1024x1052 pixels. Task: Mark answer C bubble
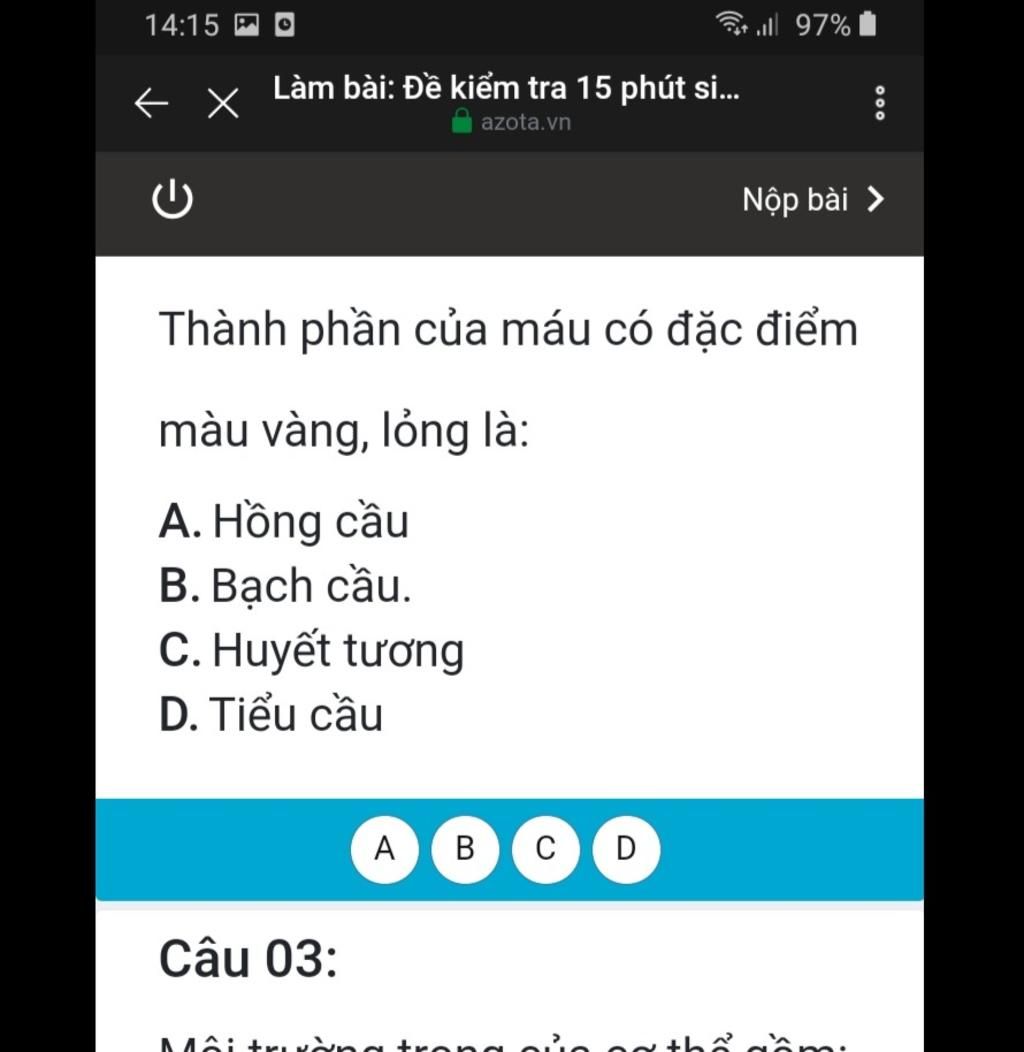pyautogui.click(x=545, y=850)
